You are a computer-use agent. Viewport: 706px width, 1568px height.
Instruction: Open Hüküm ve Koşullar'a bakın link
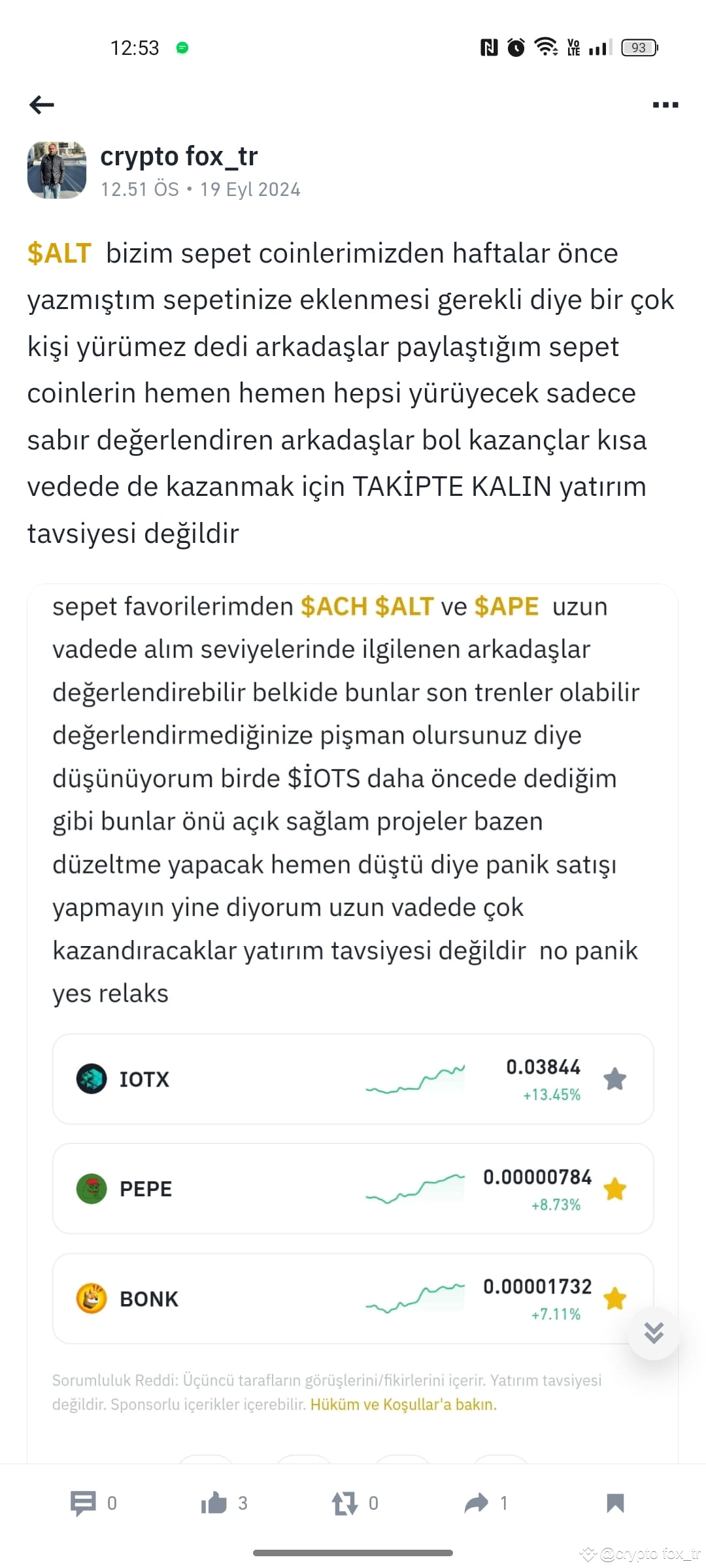click(x=406, y=1407)
